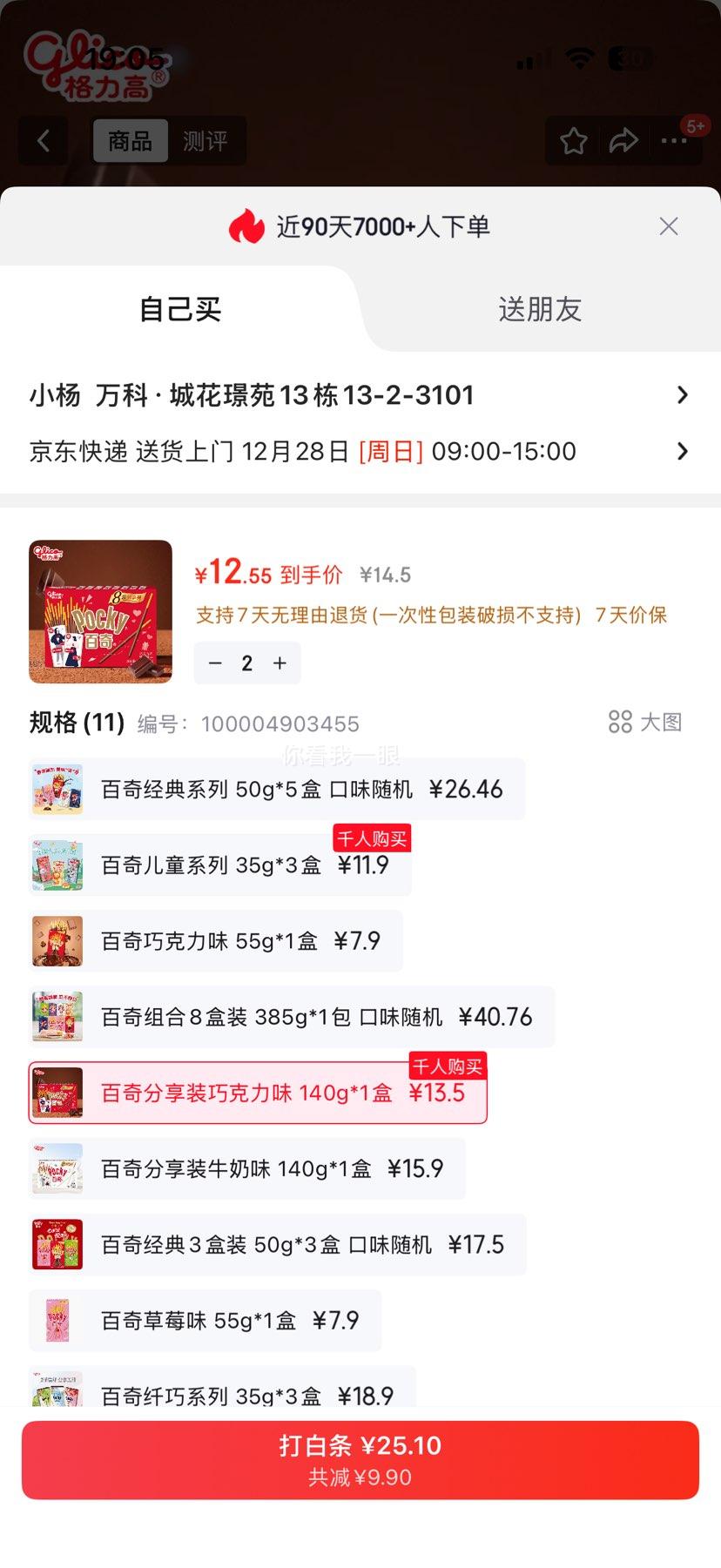Tap the 打白条 ¥25.10 payment button
This screenshot has width=721, height=1568.
click(x=360, y=1460)
